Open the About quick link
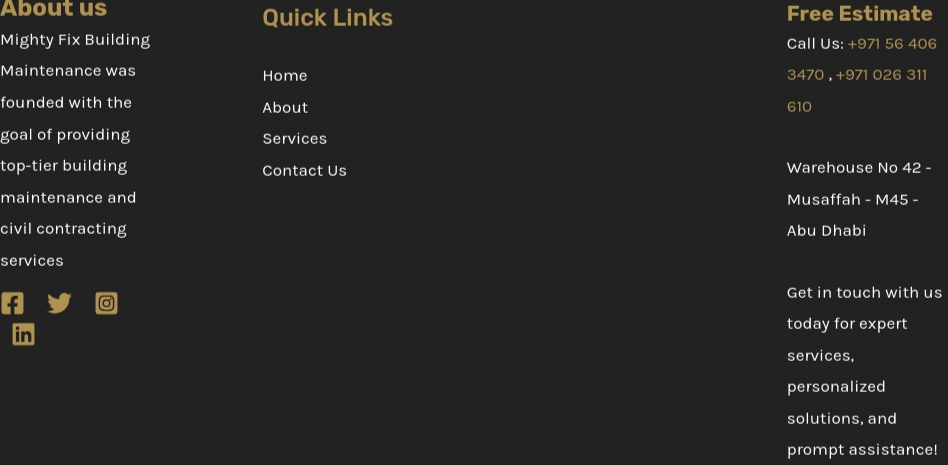This screenshot has width=948, height=465. pyautogui.click(x=285, y=107)
